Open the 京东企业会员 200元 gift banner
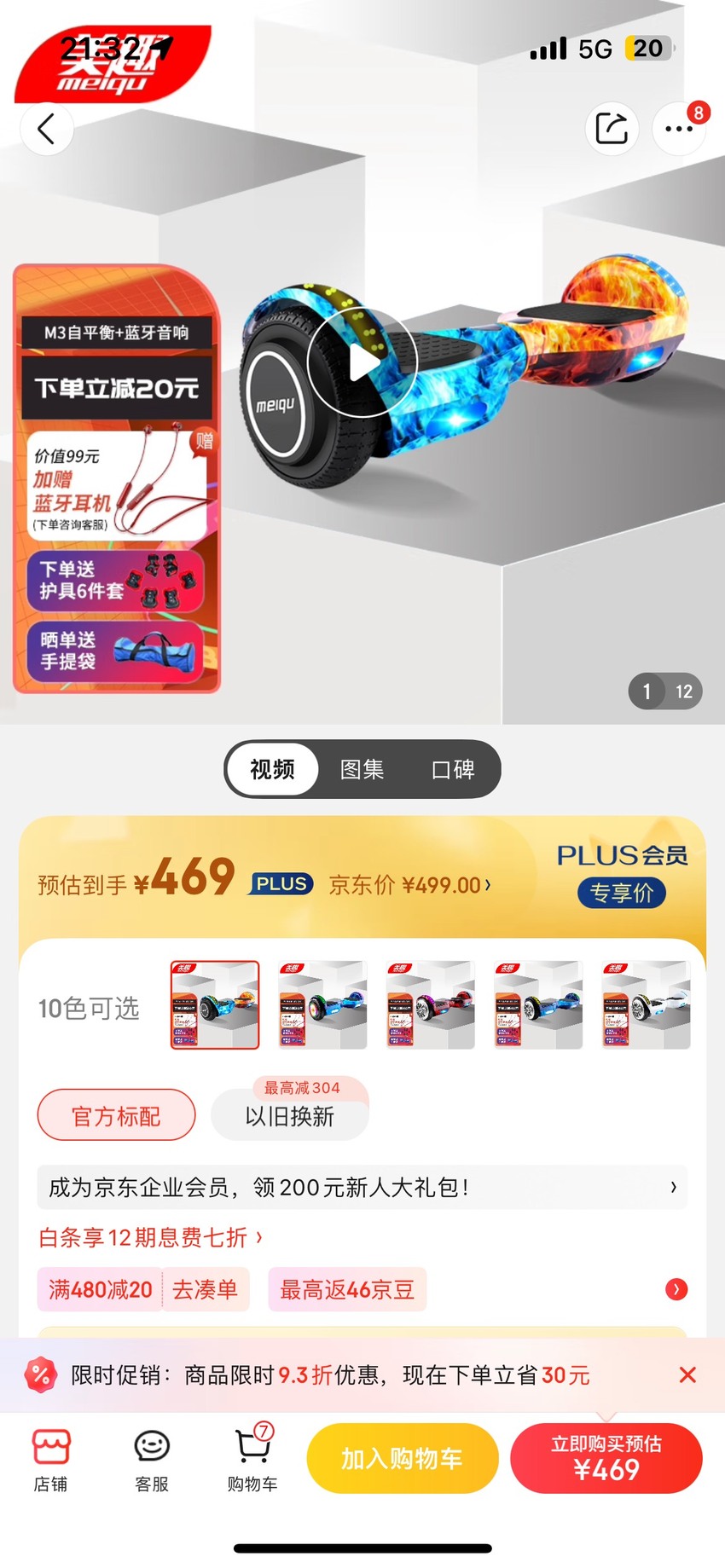This screenshot has height=1568, width=725. coord(362,1187)
